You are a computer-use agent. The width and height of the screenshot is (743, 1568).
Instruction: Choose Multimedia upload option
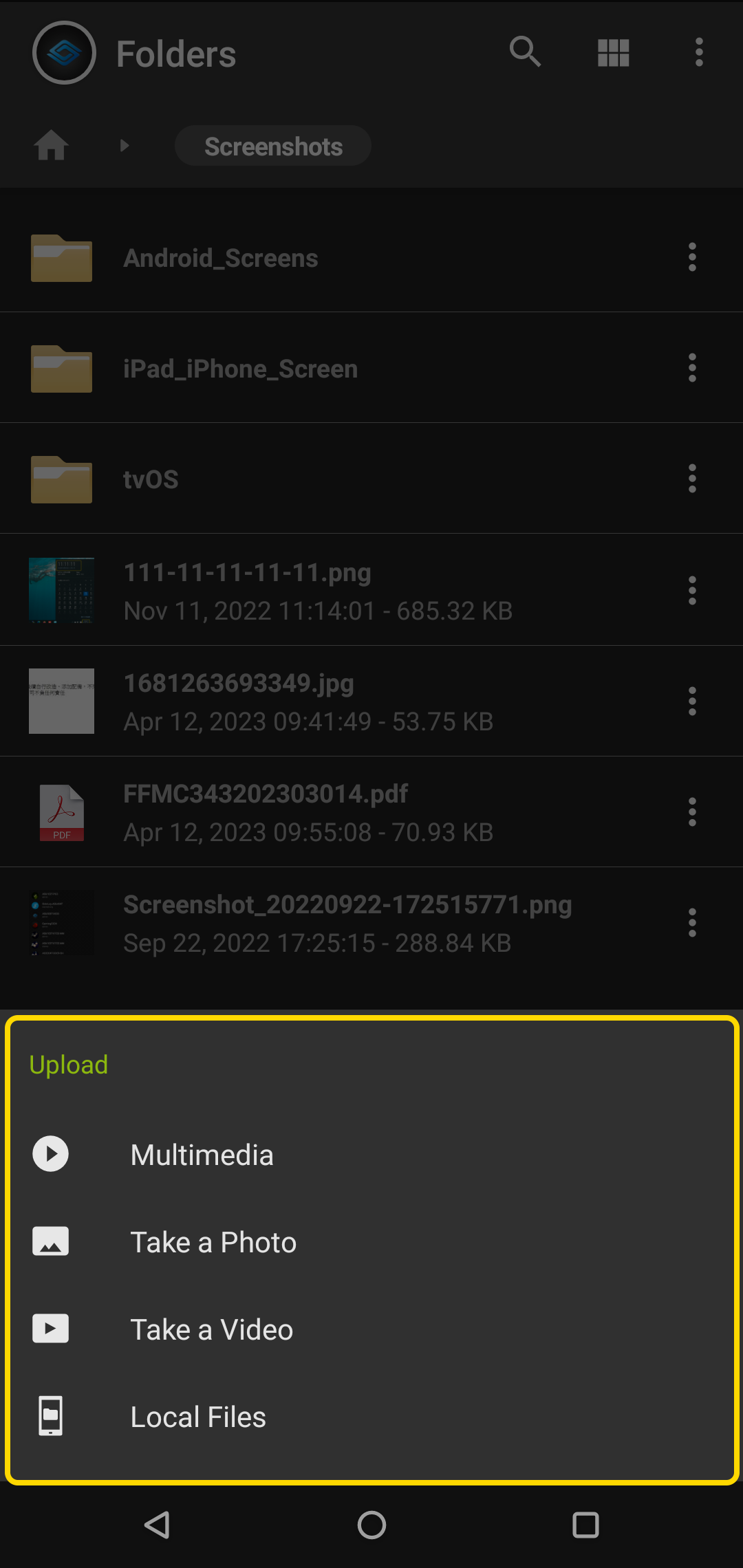[x=371, y=1155]
